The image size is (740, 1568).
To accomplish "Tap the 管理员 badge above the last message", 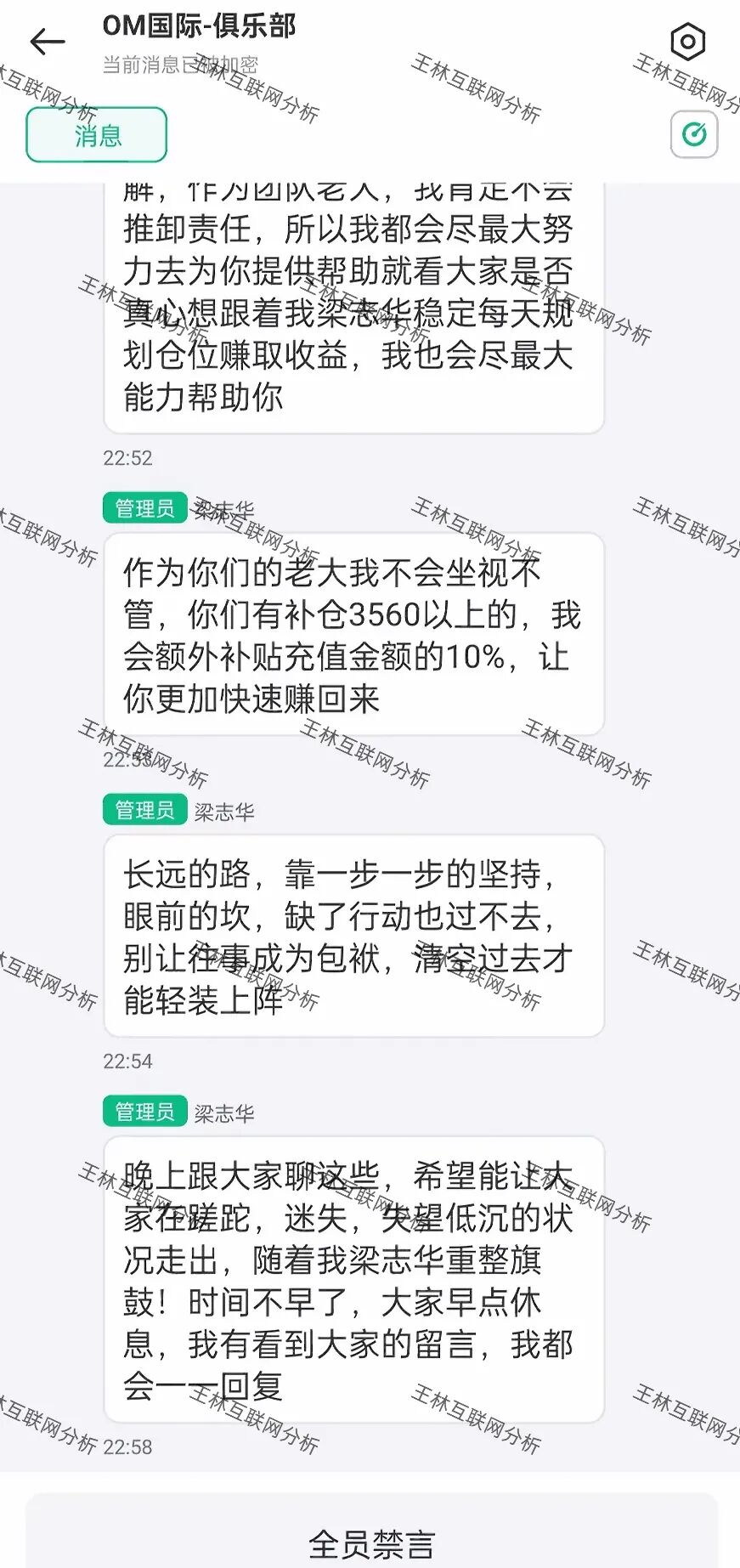I will 144,1111.
